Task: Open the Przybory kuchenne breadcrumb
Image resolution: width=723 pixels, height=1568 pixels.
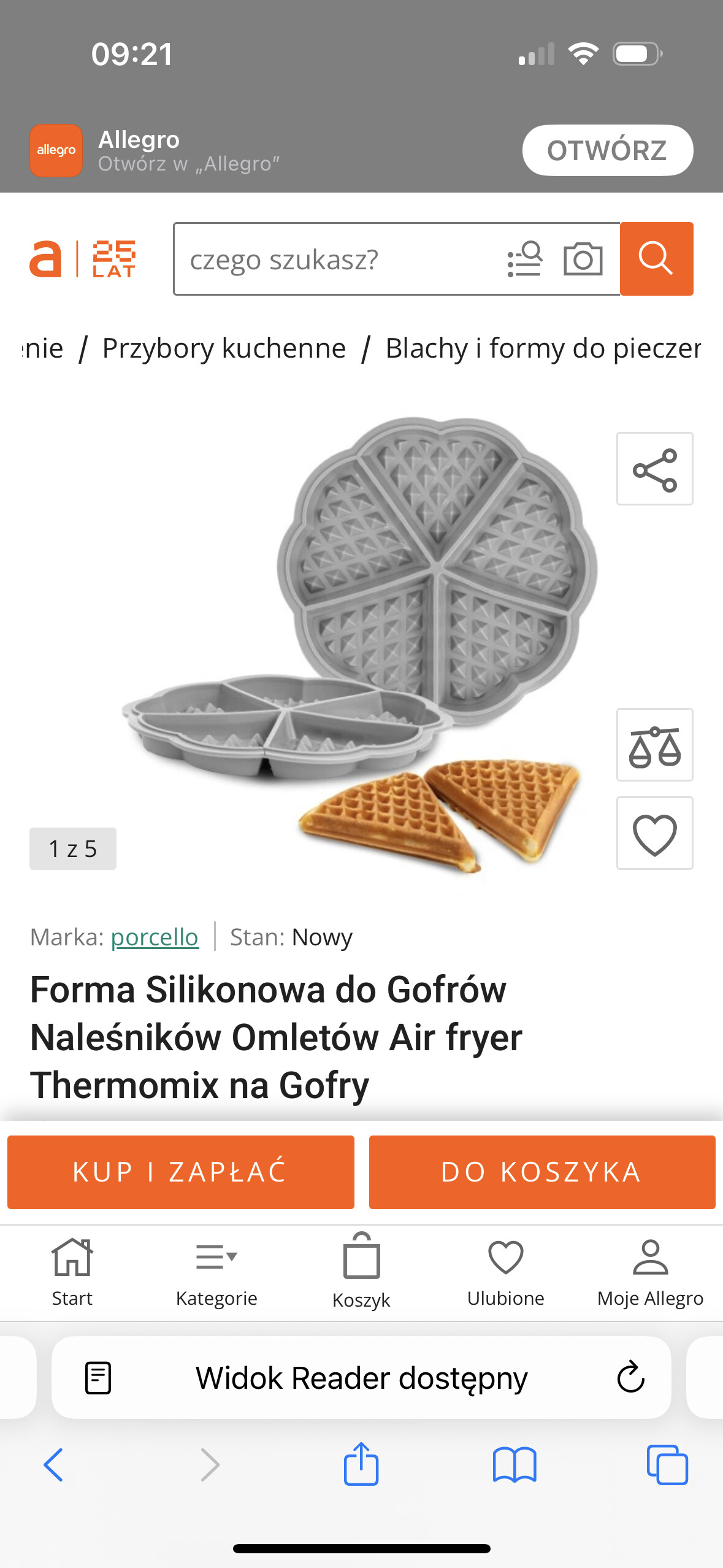Action: [224, 348]
